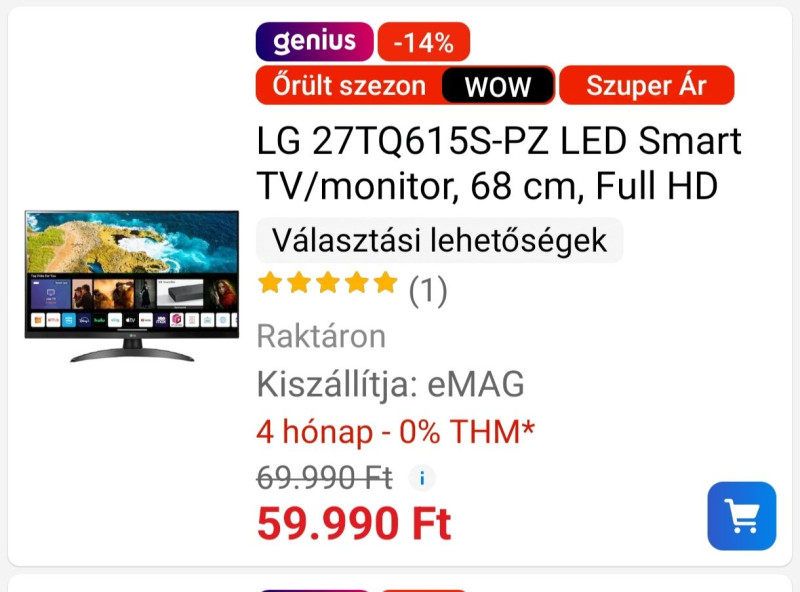The image size is (800, 592).
Task: Open the Választási lehetőségek options chip
Action: [439, 241]
